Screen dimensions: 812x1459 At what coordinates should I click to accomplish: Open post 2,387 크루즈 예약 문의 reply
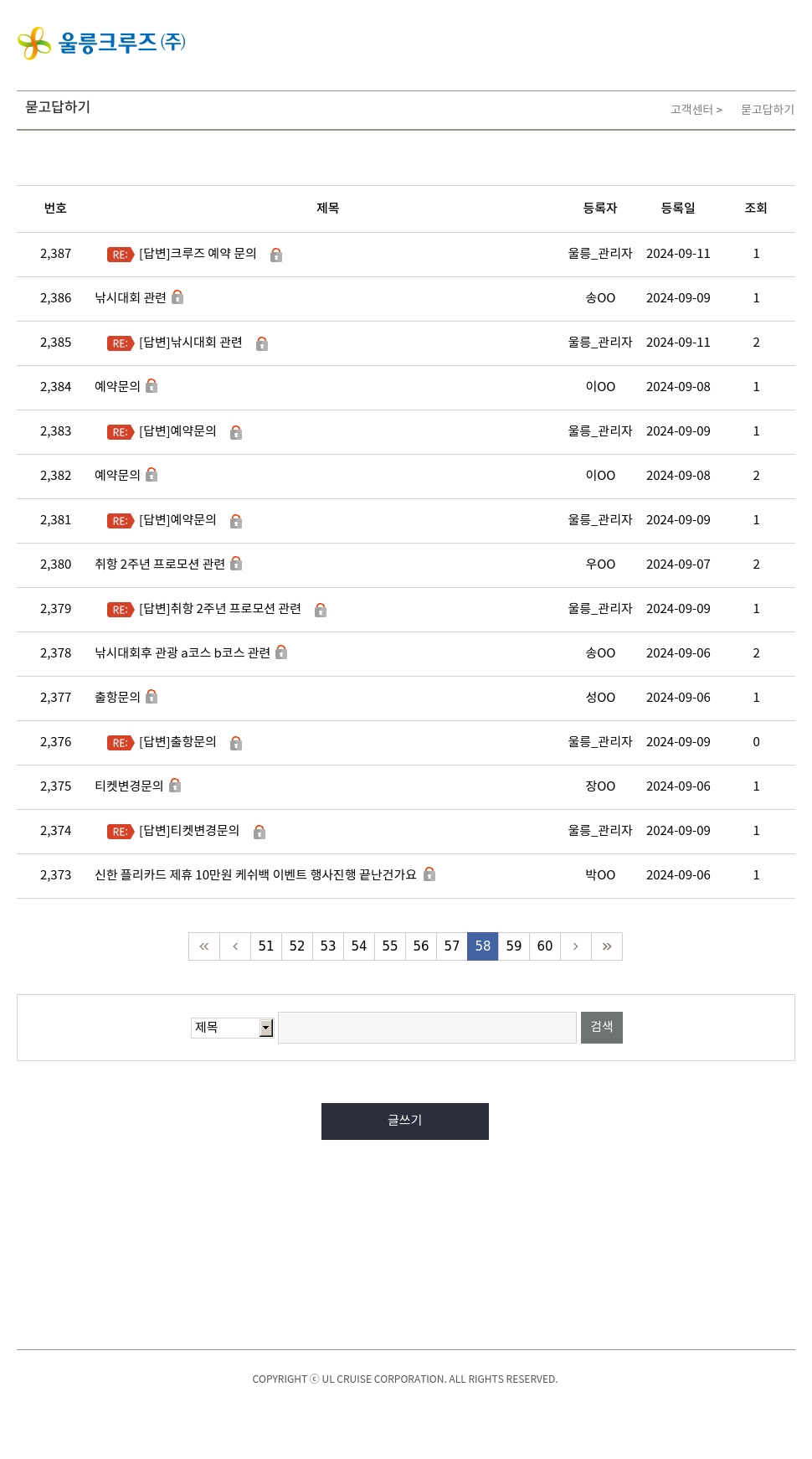pyautogui.click(x=198, y=254)
